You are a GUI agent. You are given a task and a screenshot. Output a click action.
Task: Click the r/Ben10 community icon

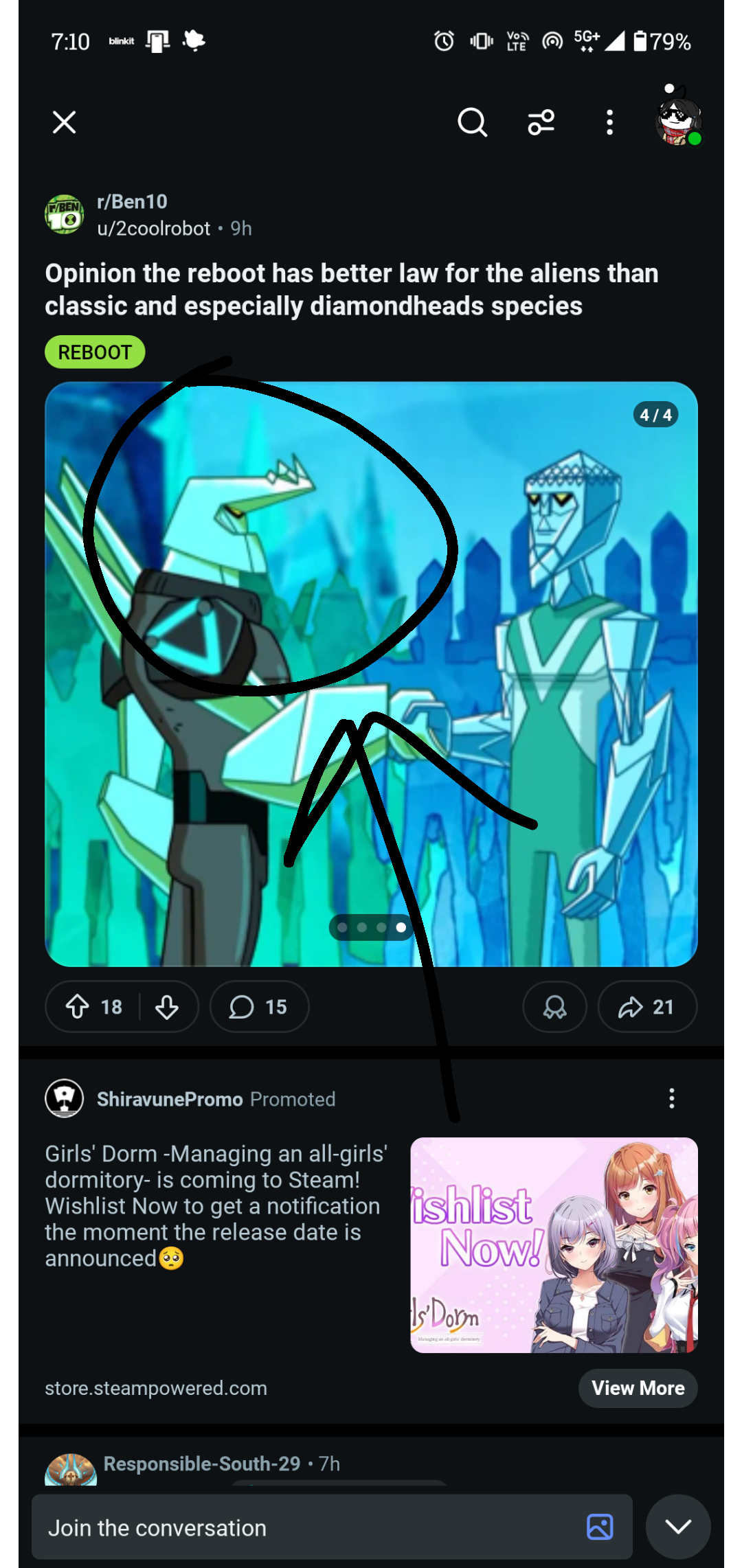tap(65, 214)
